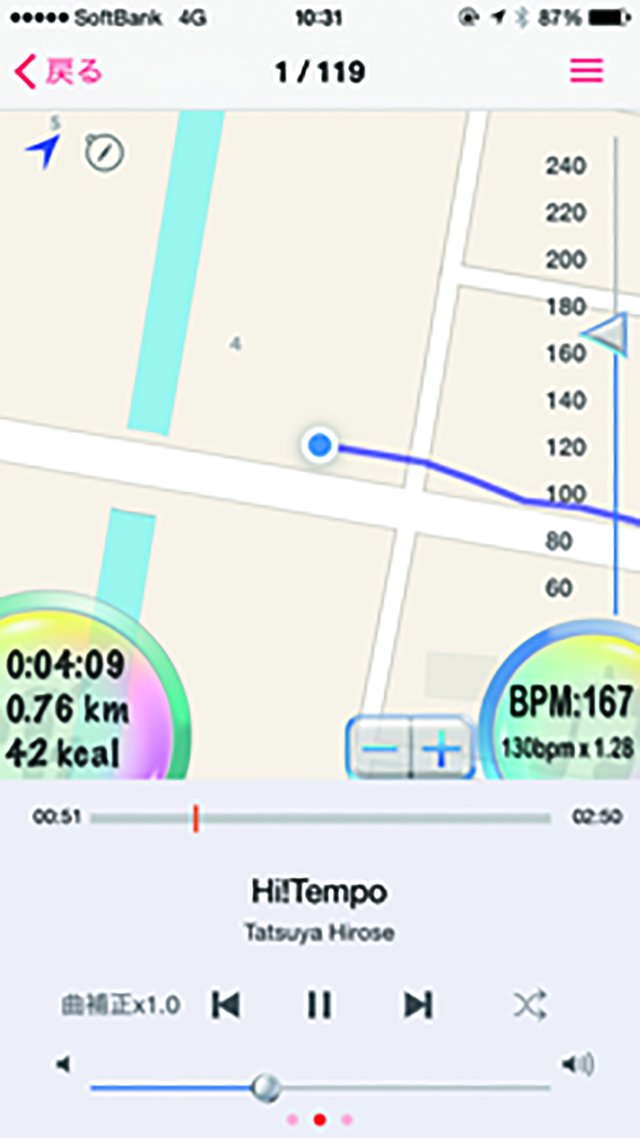Image resolution: width=640 pixels, height=1138 pixels.
Task: Toggle shuffle playback
Action: [529, 1005]
